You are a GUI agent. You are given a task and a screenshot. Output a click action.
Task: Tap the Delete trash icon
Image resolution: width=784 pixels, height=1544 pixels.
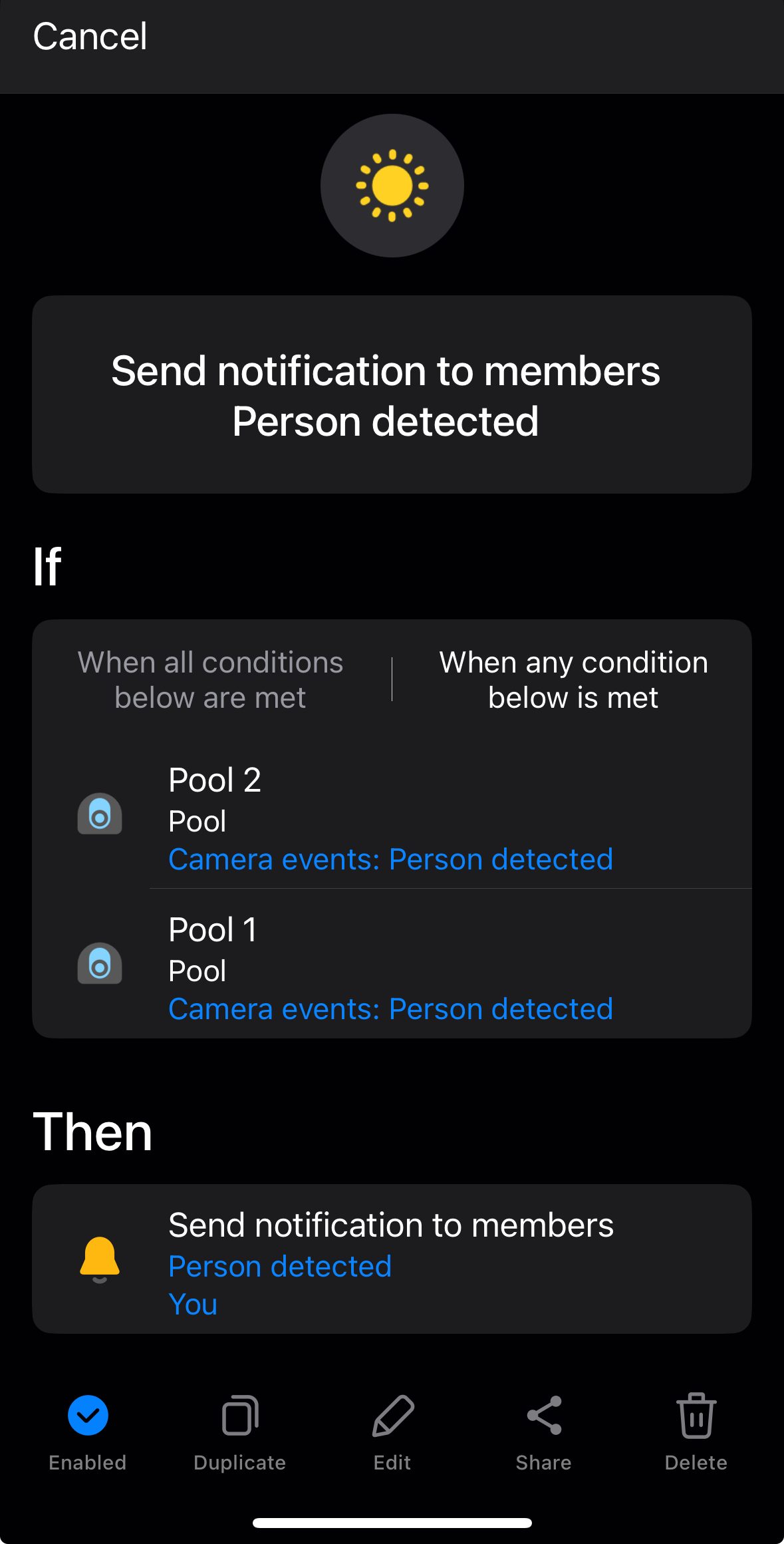(x=696, y=1416)
